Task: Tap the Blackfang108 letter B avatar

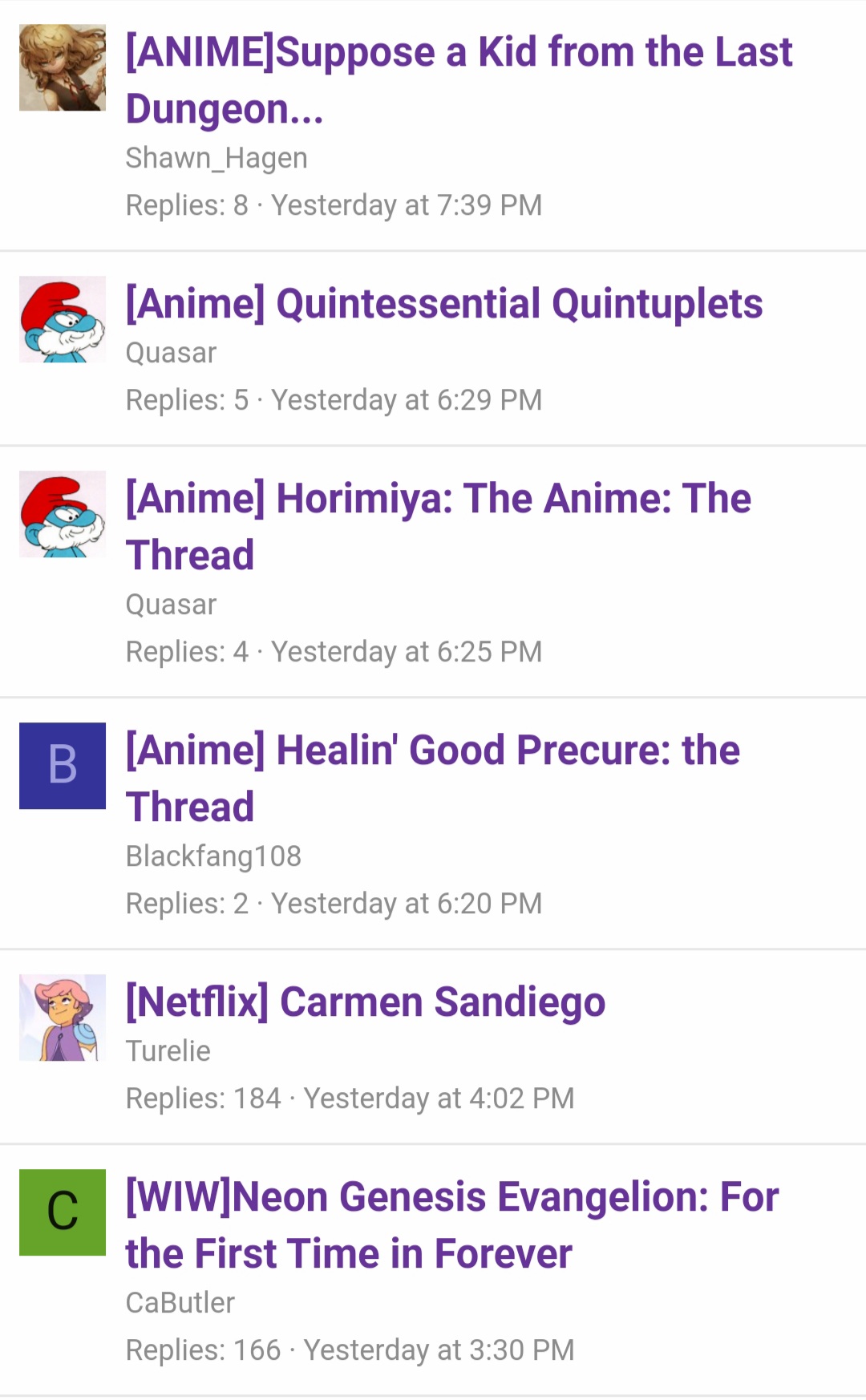Action: 63,766
